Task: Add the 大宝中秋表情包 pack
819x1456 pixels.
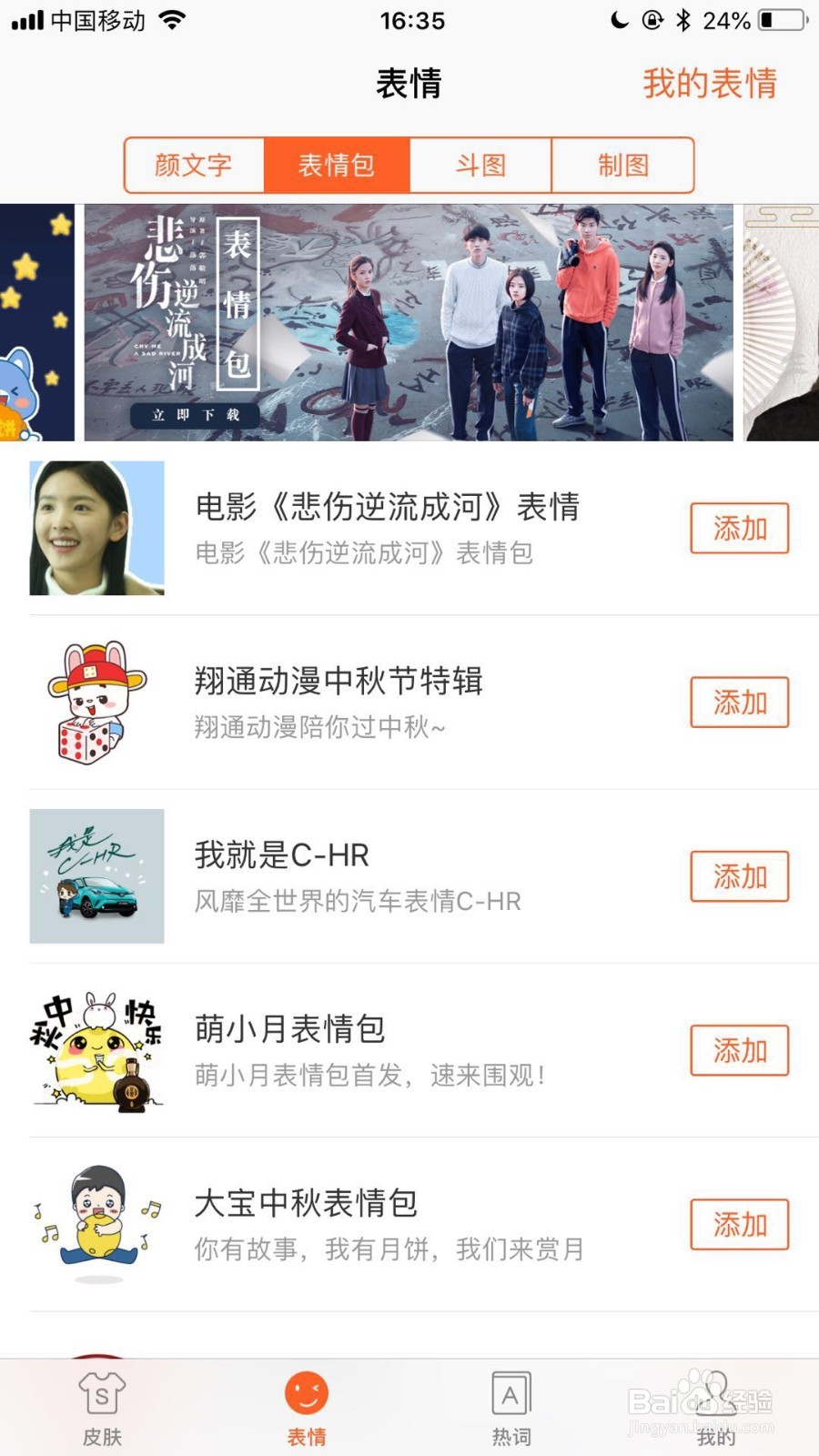Action: pos(739,1224)
